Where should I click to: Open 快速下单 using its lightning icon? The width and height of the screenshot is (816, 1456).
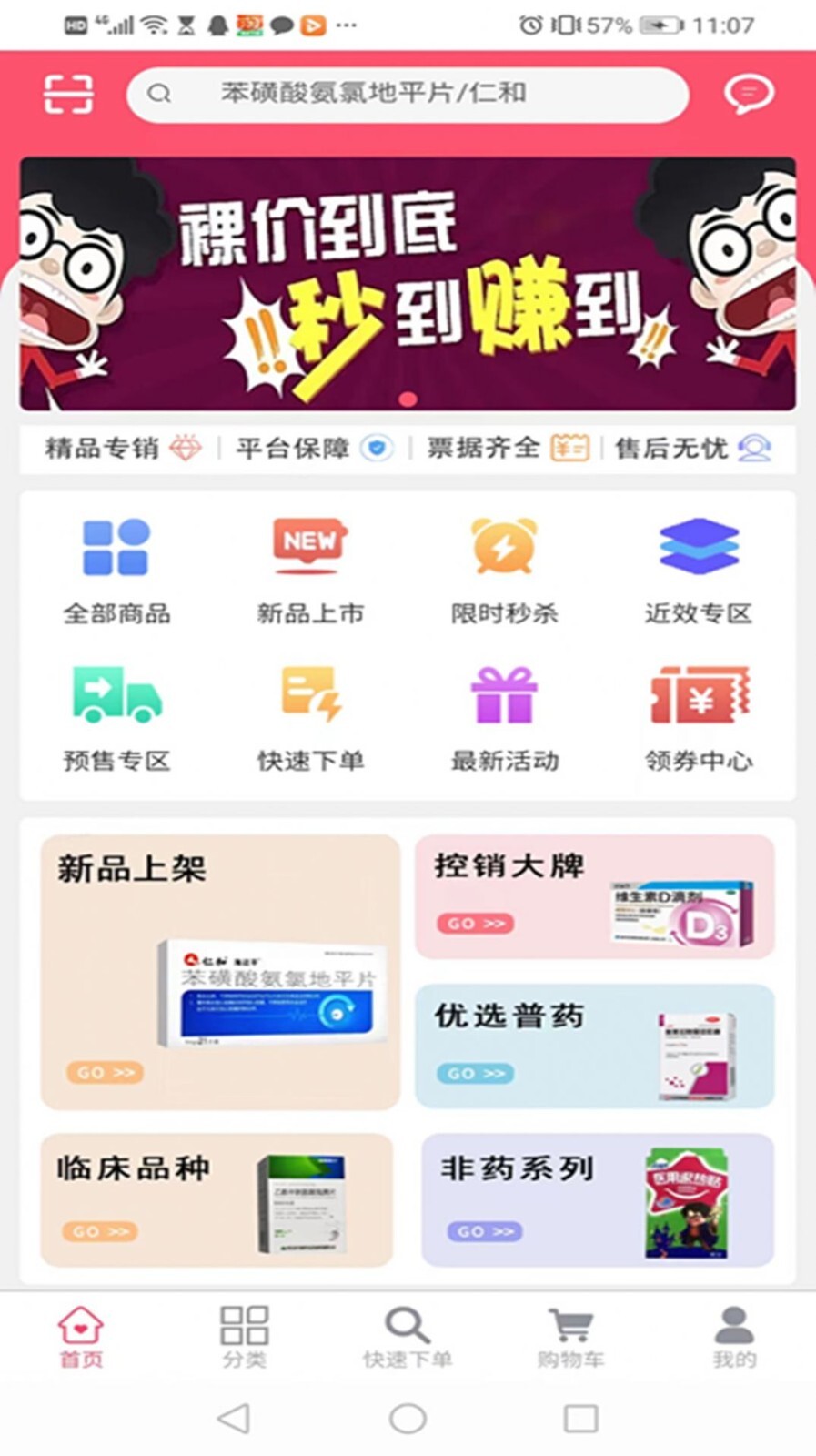tap(310, 696)
